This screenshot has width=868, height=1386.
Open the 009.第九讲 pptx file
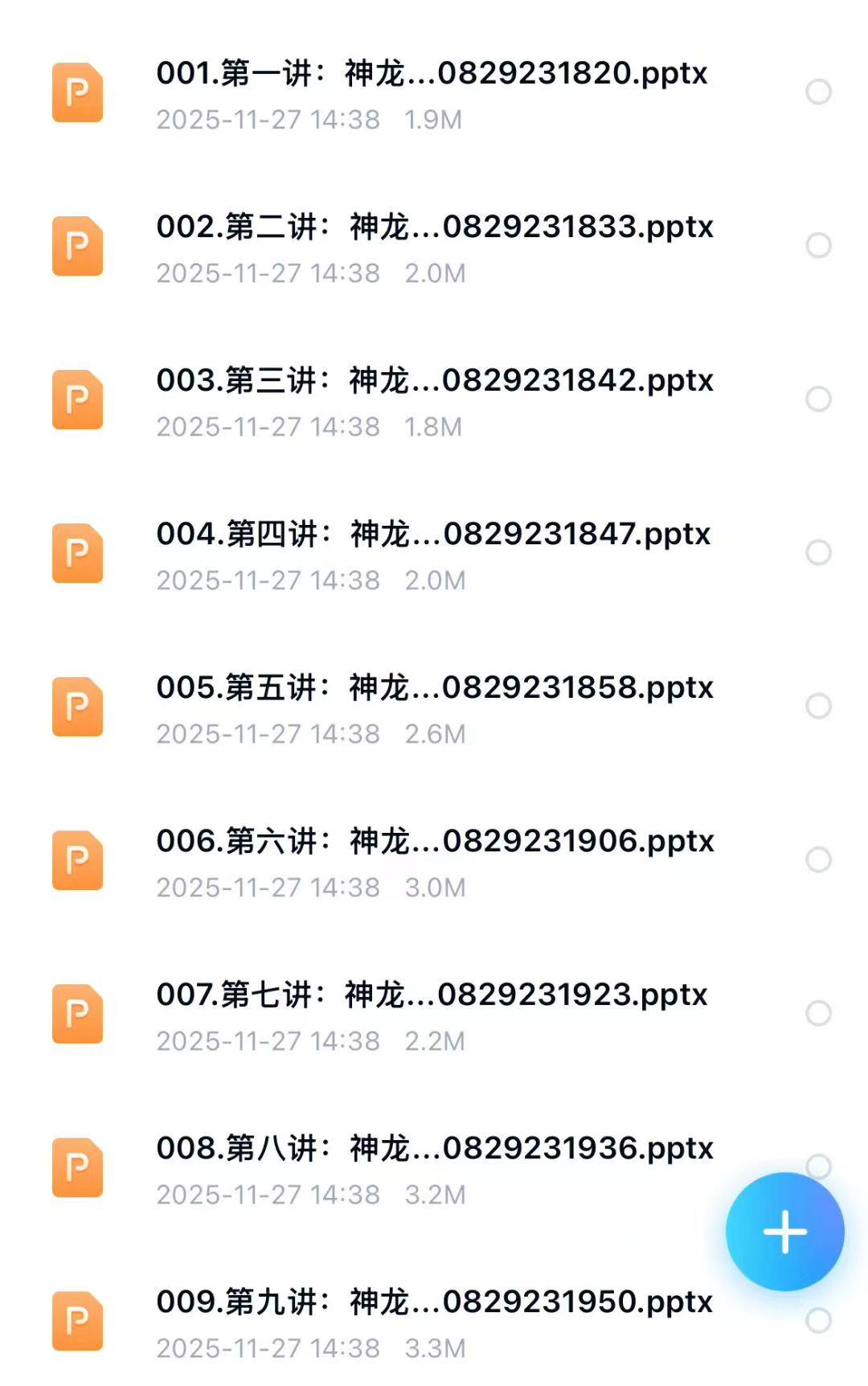pos(434,1302)
